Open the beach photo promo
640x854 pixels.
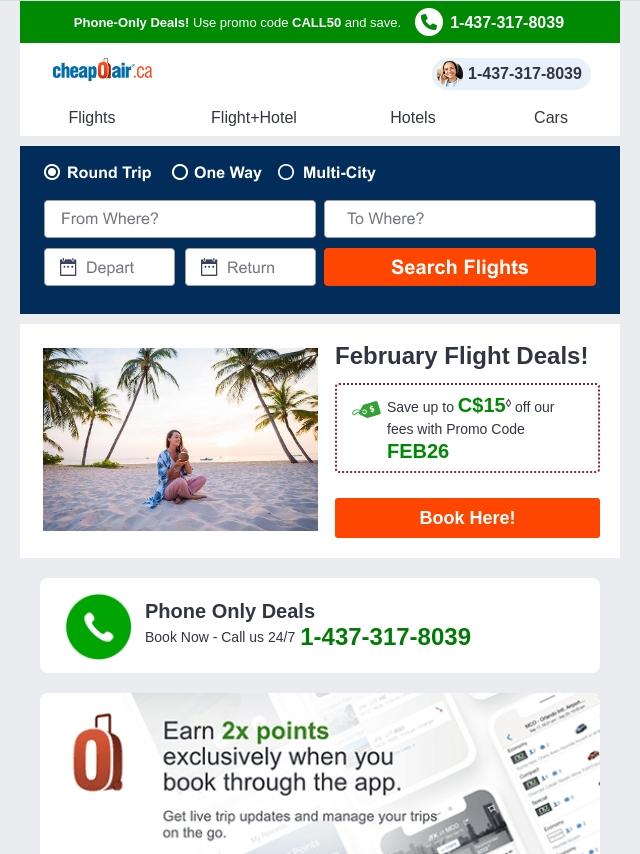(x=180, y=439)
